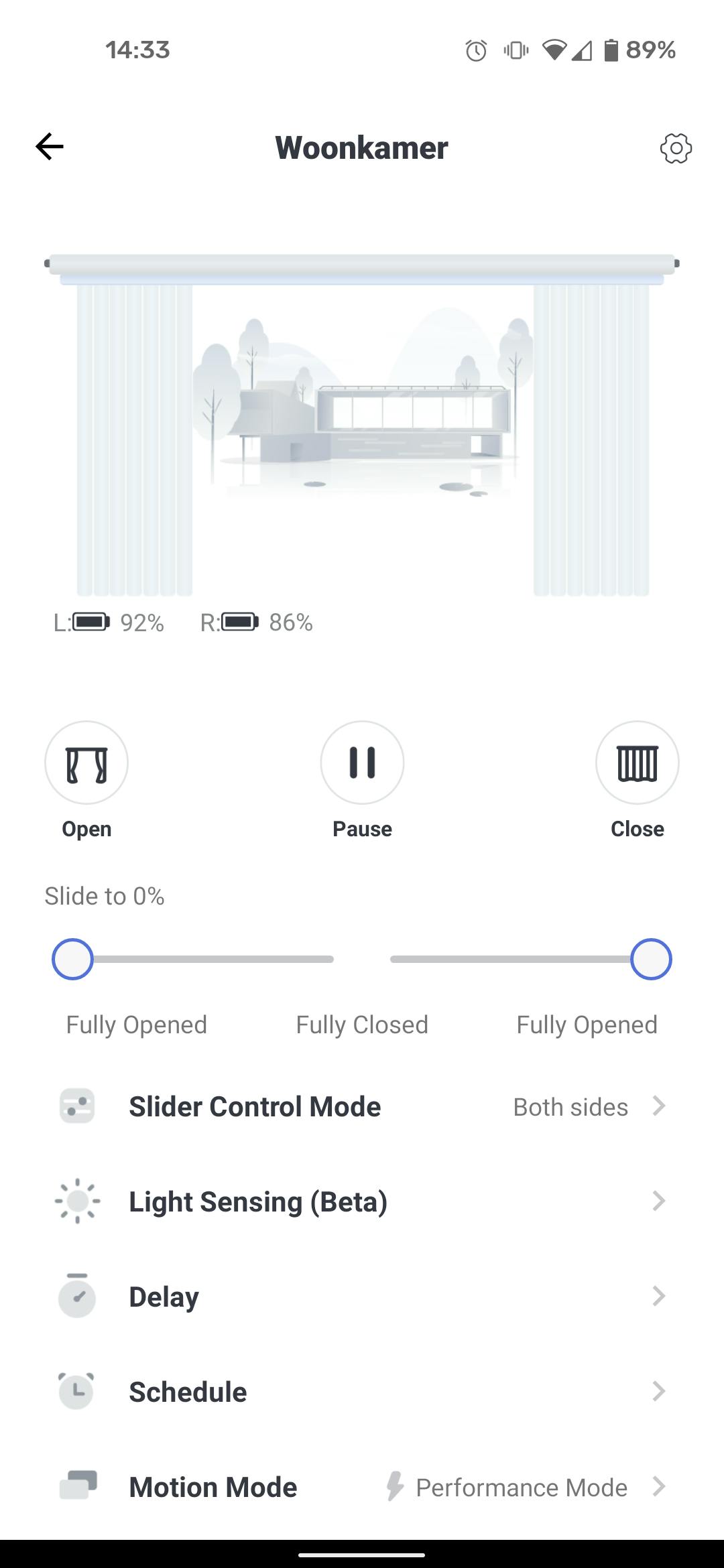The width and height of the screenshot is (724, 1568).
Task: Tap the right curtain slider handle
Action: click(x=650, y=960)
